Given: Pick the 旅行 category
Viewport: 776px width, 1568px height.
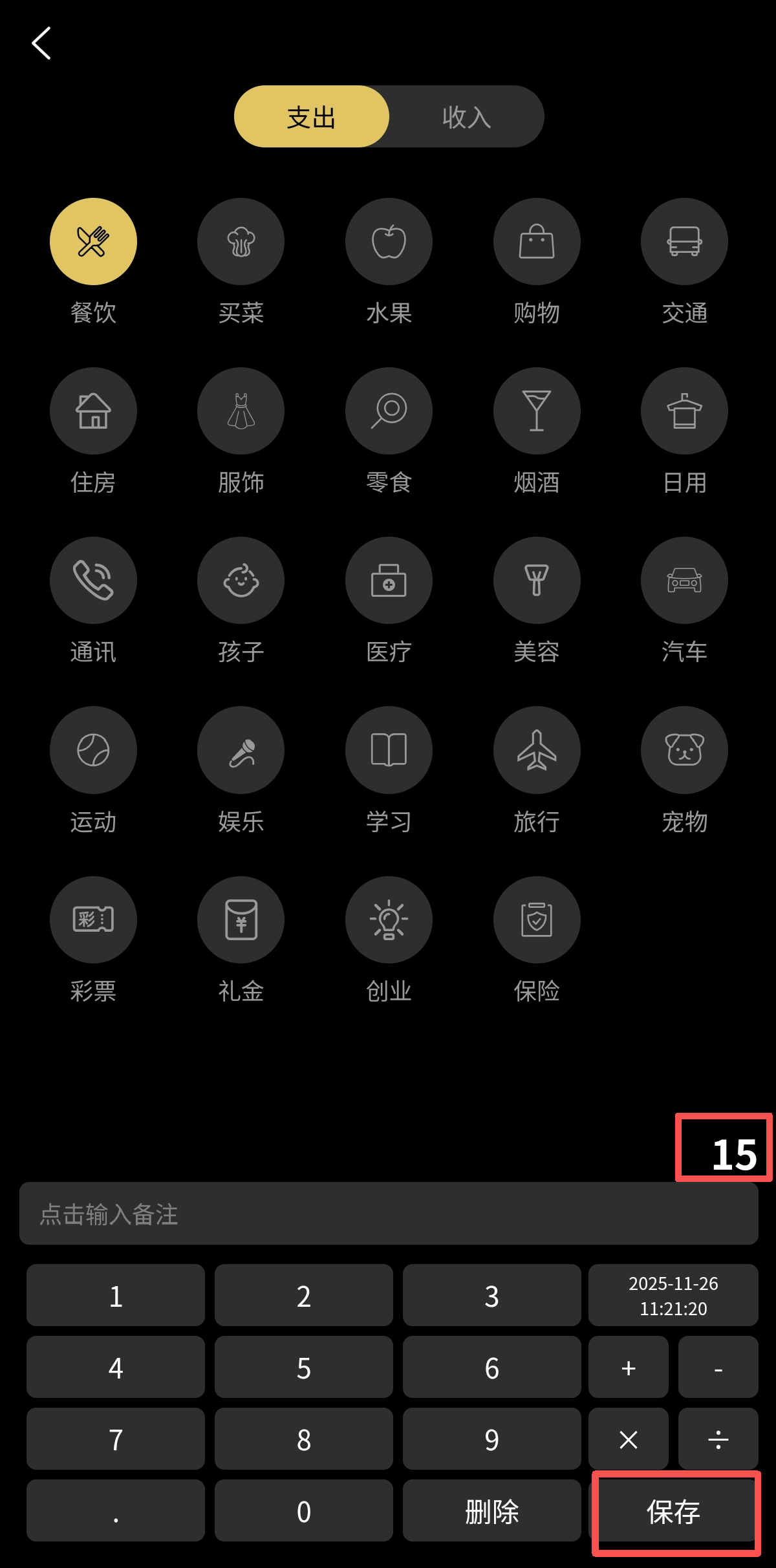Looking at the screenshot, I should pos(537,750).
